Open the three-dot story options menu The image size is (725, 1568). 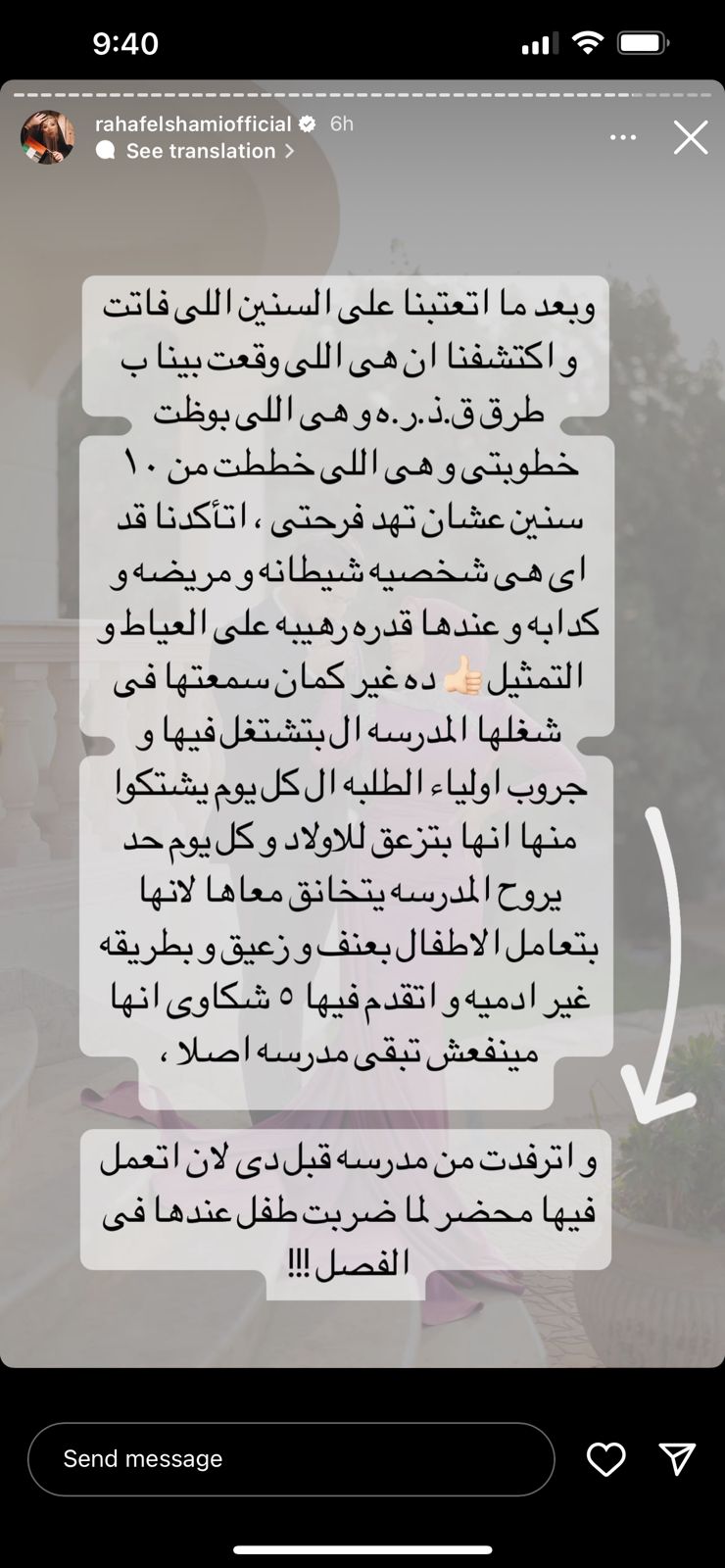coord(623,138)
